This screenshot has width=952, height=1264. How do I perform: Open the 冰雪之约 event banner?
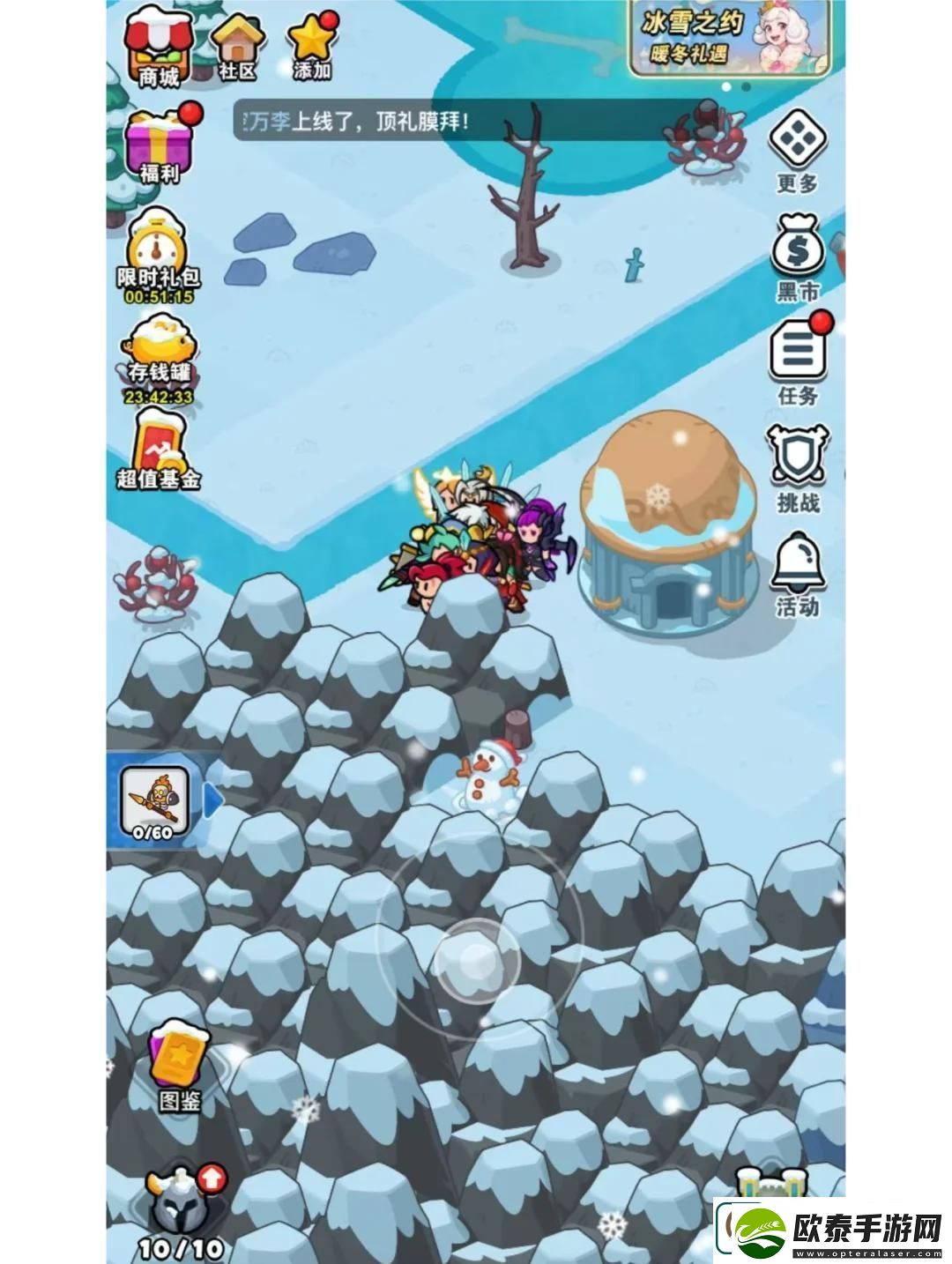click(730, 35)
